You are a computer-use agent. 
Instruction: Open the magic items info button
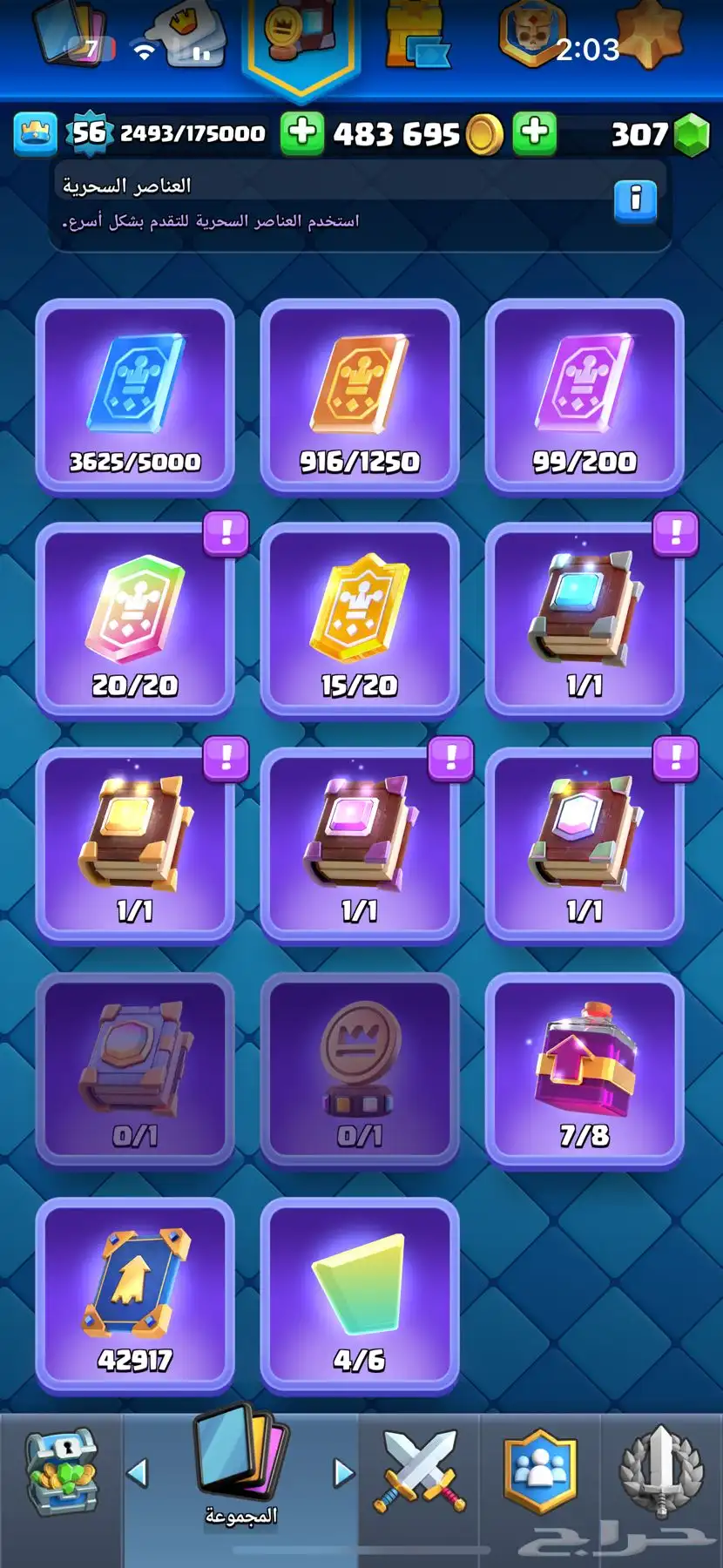(635, 200)
